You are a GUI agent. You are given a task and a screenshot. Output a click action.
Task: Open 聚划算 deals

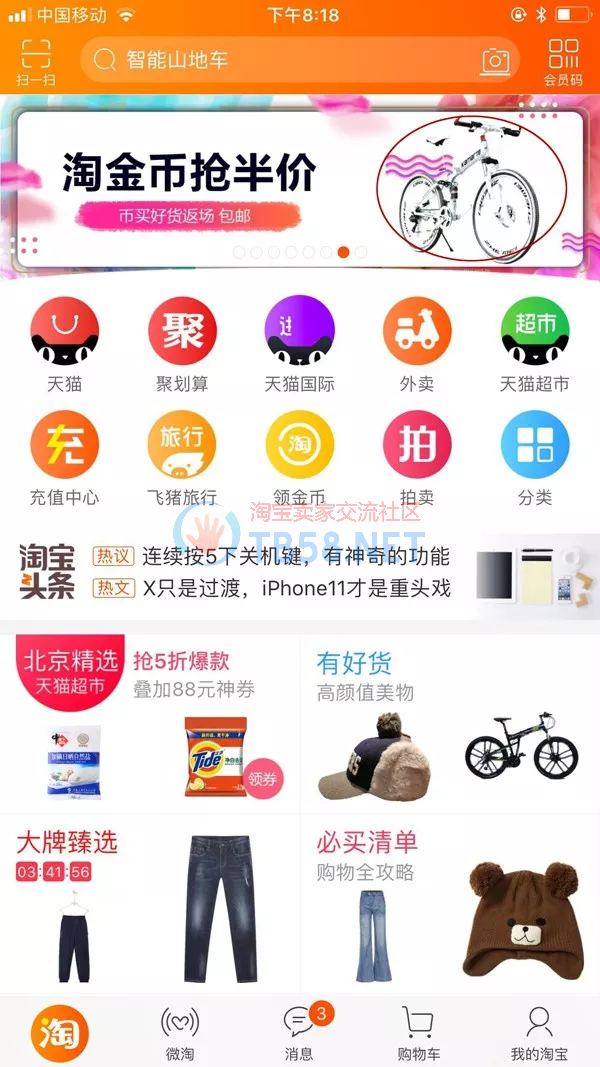point(182,340)
